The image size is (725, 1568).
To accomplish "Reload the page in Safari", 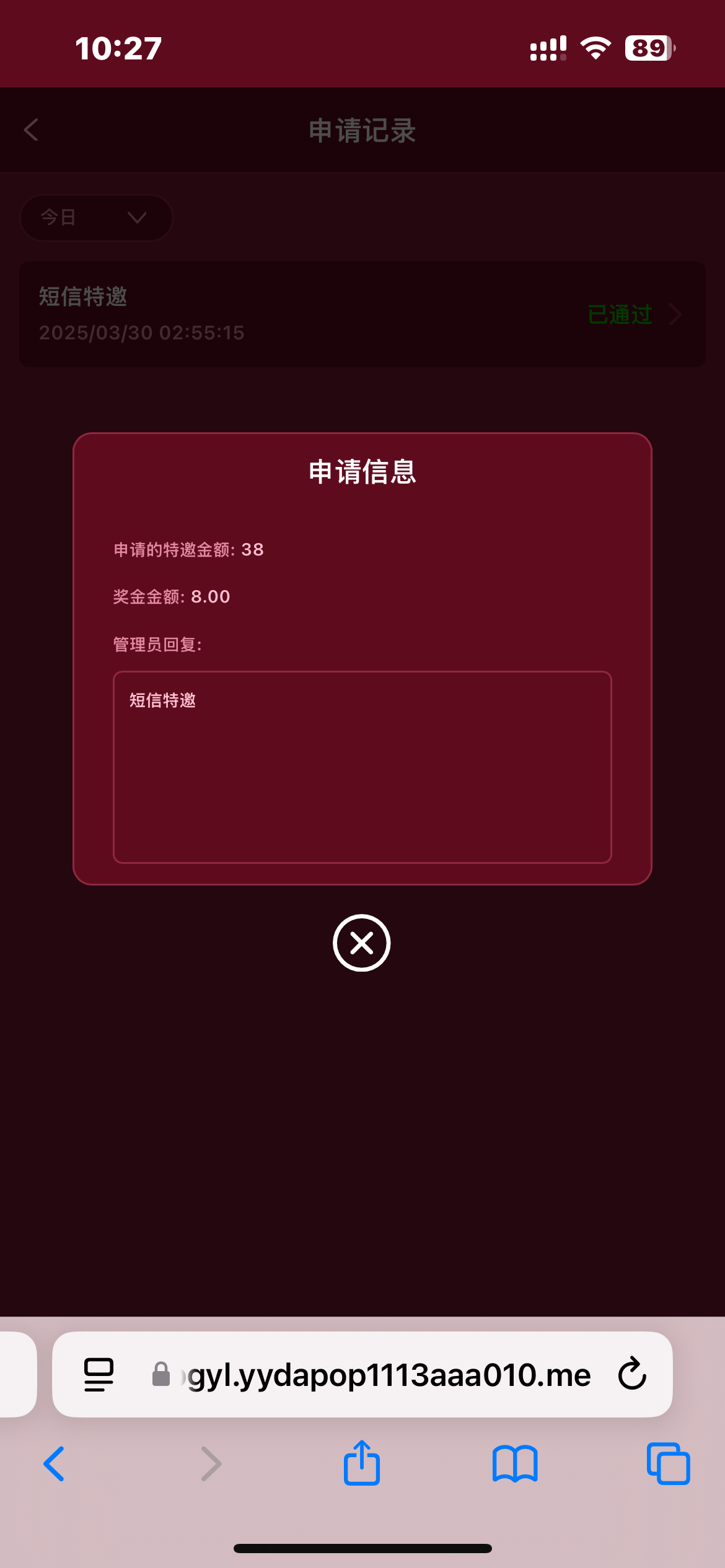I will pos(632,1374).
